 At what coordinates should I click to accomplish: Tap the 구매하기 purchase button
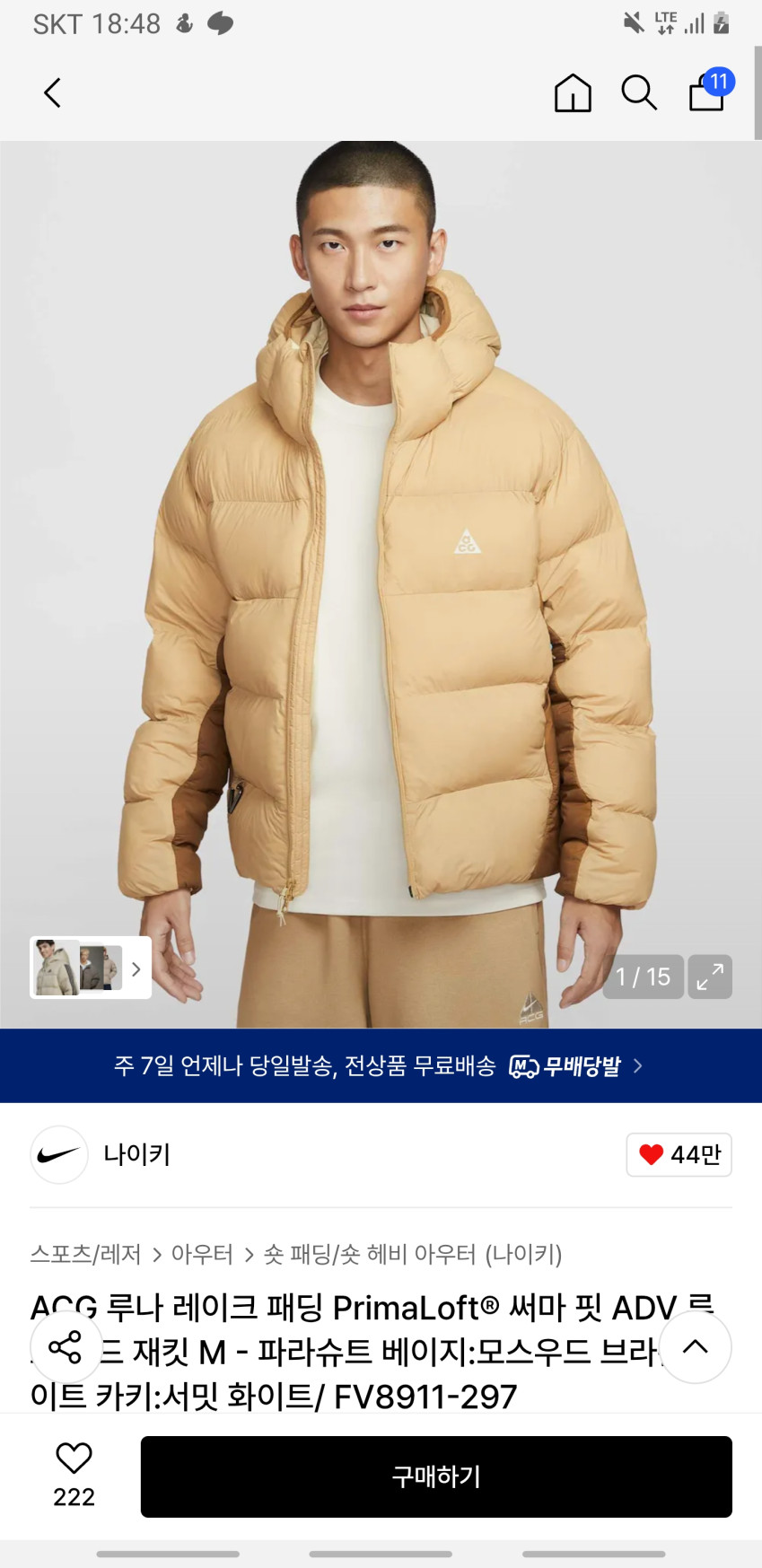click(x=436, y=1476)
